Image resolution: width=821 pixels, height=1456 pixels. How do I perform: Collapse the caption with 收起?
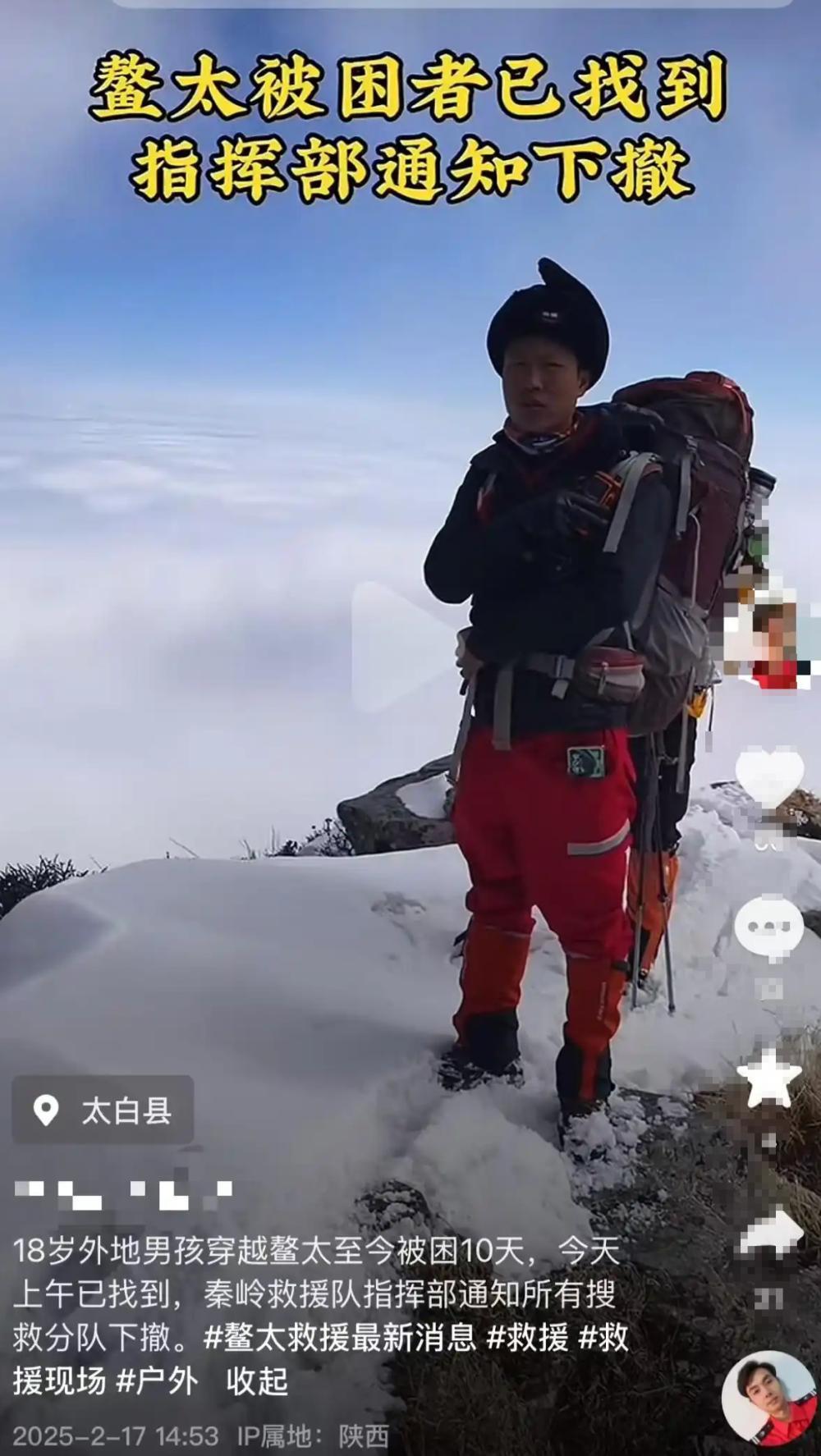click(x=258, y=1381)
